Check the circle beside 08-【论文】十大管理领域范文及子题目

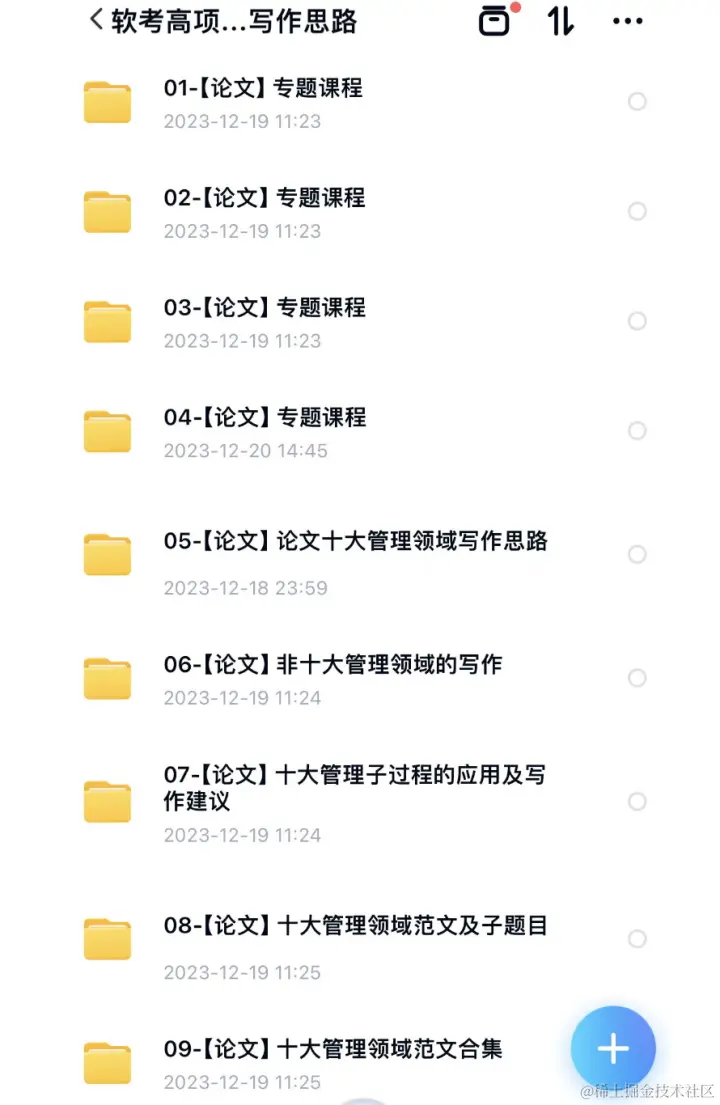click(637, 939)
